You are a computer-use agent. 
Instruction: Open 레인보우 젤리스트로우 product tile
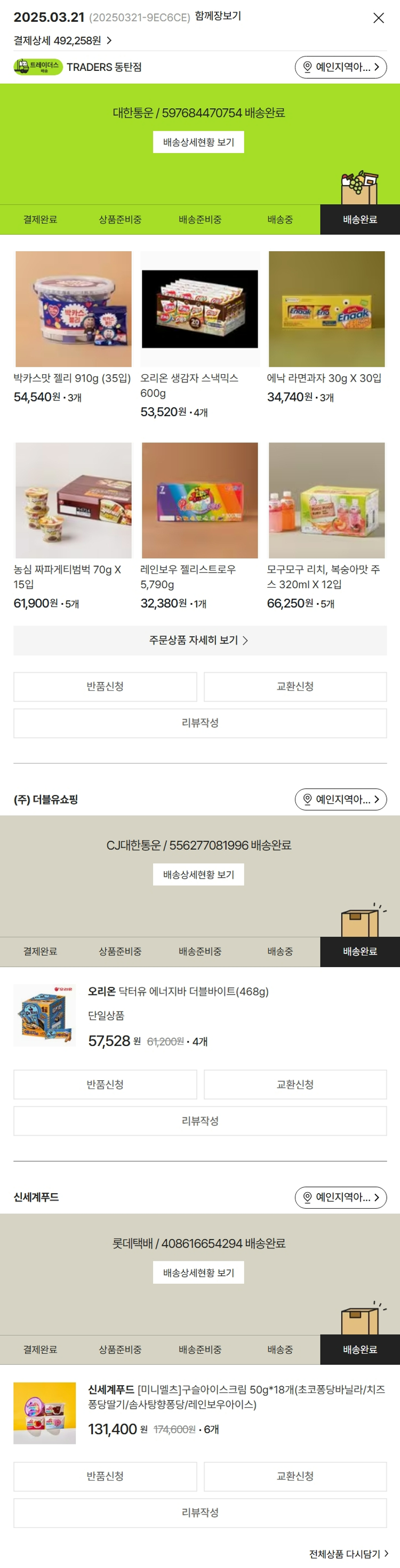[199, 500]
